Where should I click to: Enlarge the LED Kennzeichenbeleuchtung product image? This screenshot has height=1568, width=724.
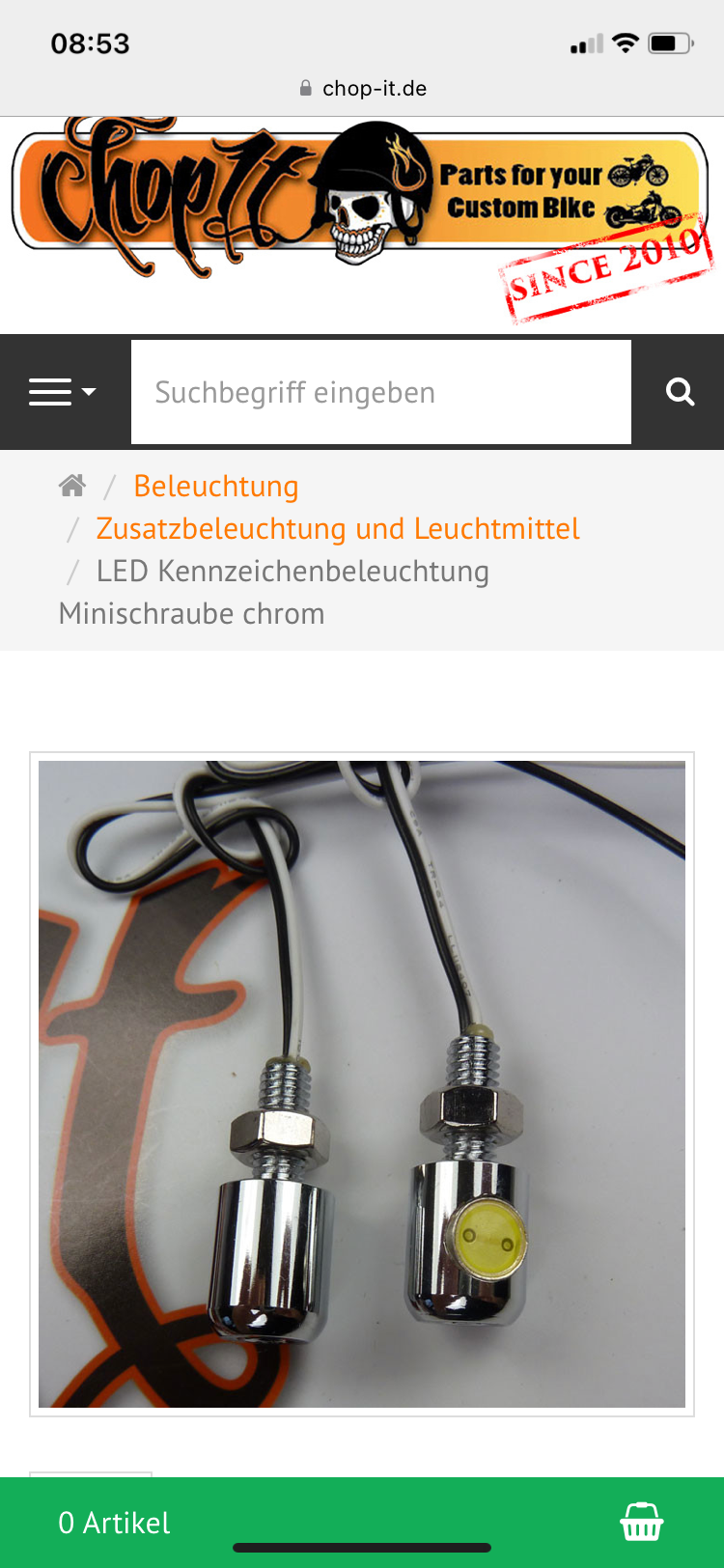tap(362, 1083)
